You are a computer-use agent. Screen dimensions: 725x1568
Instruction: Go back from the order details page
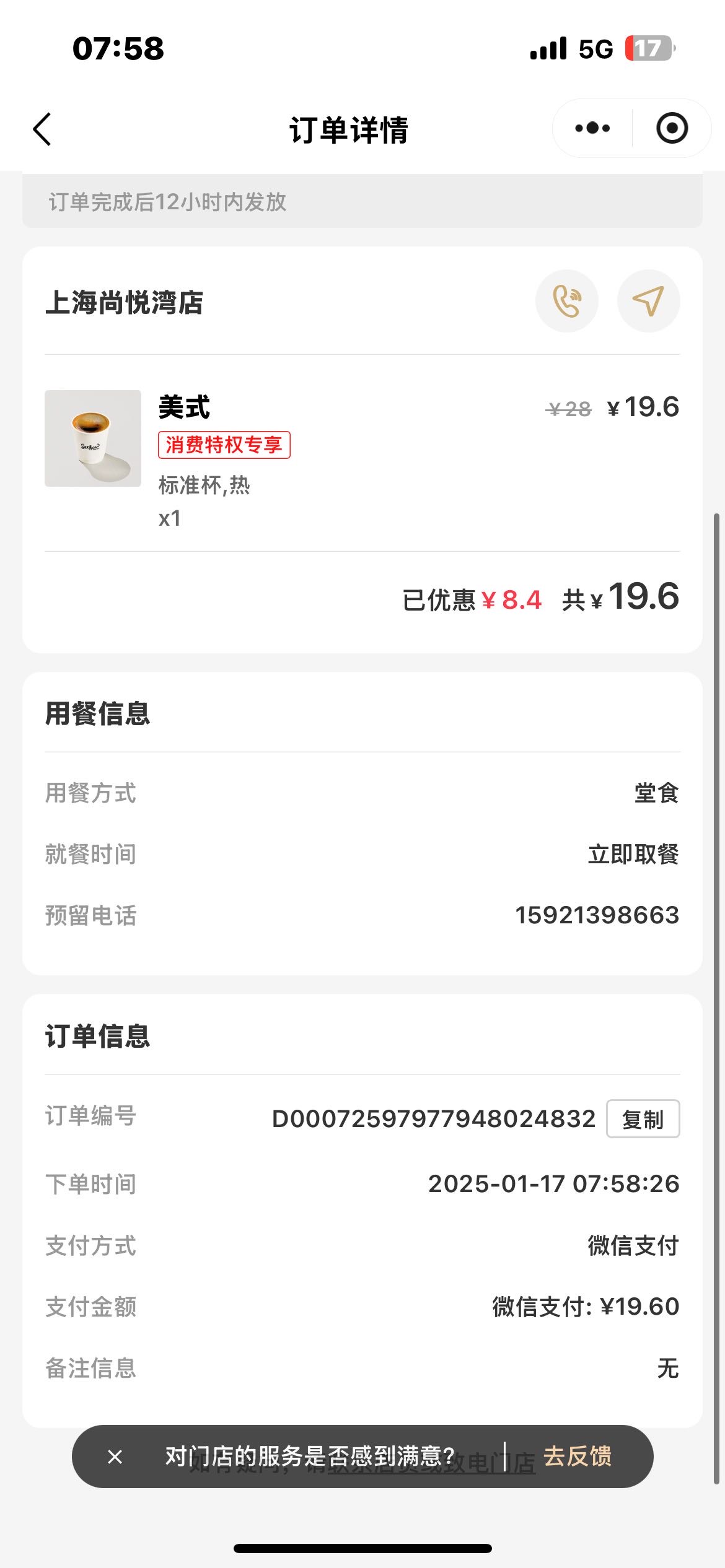pyautogui.click(x=42, y=129)
